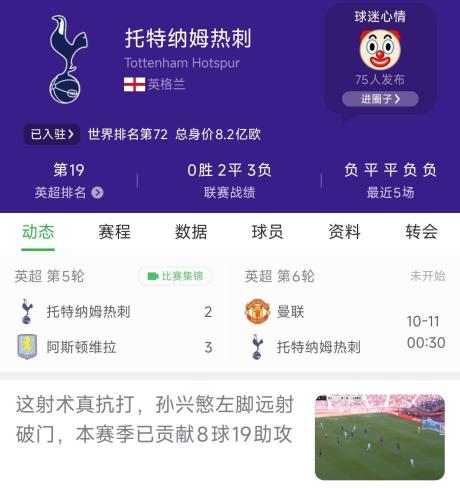Open the 数据 tab
The height and width of the screenshot is (489, 460).
(191, 232)
